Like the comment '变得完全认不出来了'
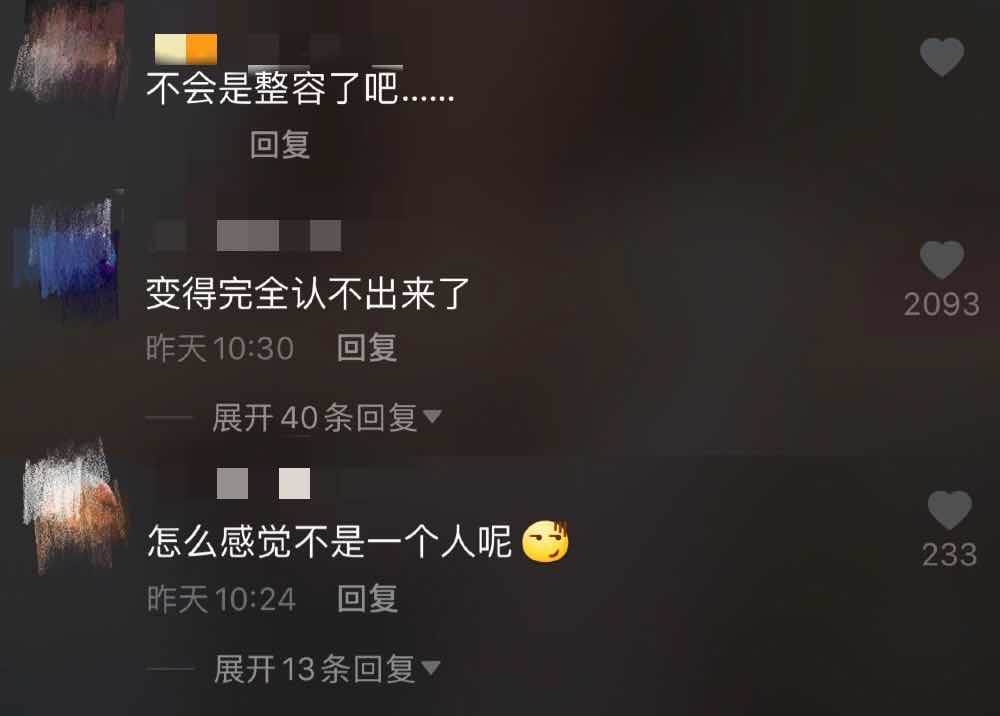Screen dimensions: 1000x716 coord(941,261)
